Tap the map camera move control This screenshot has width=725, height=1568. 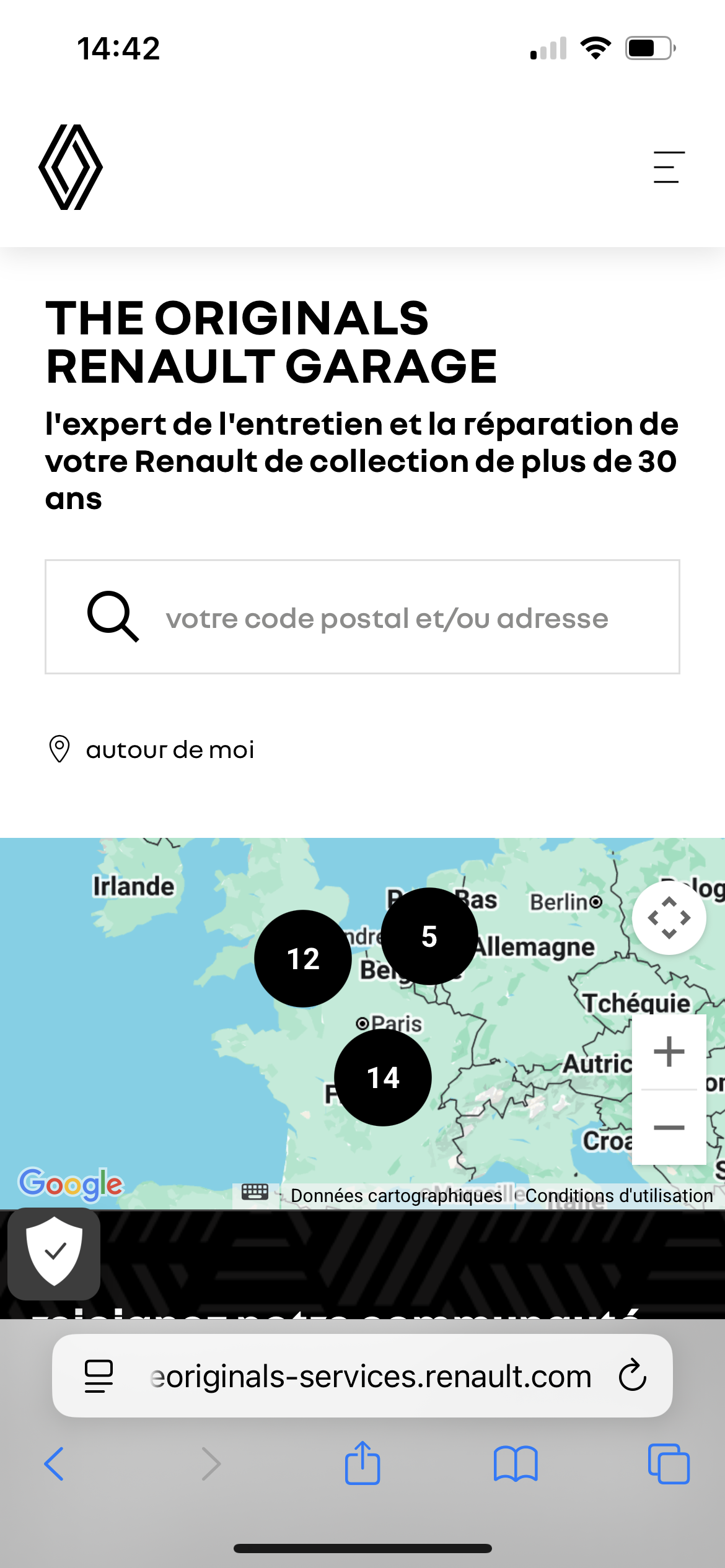pyautogui.click(x=669, y=917)
